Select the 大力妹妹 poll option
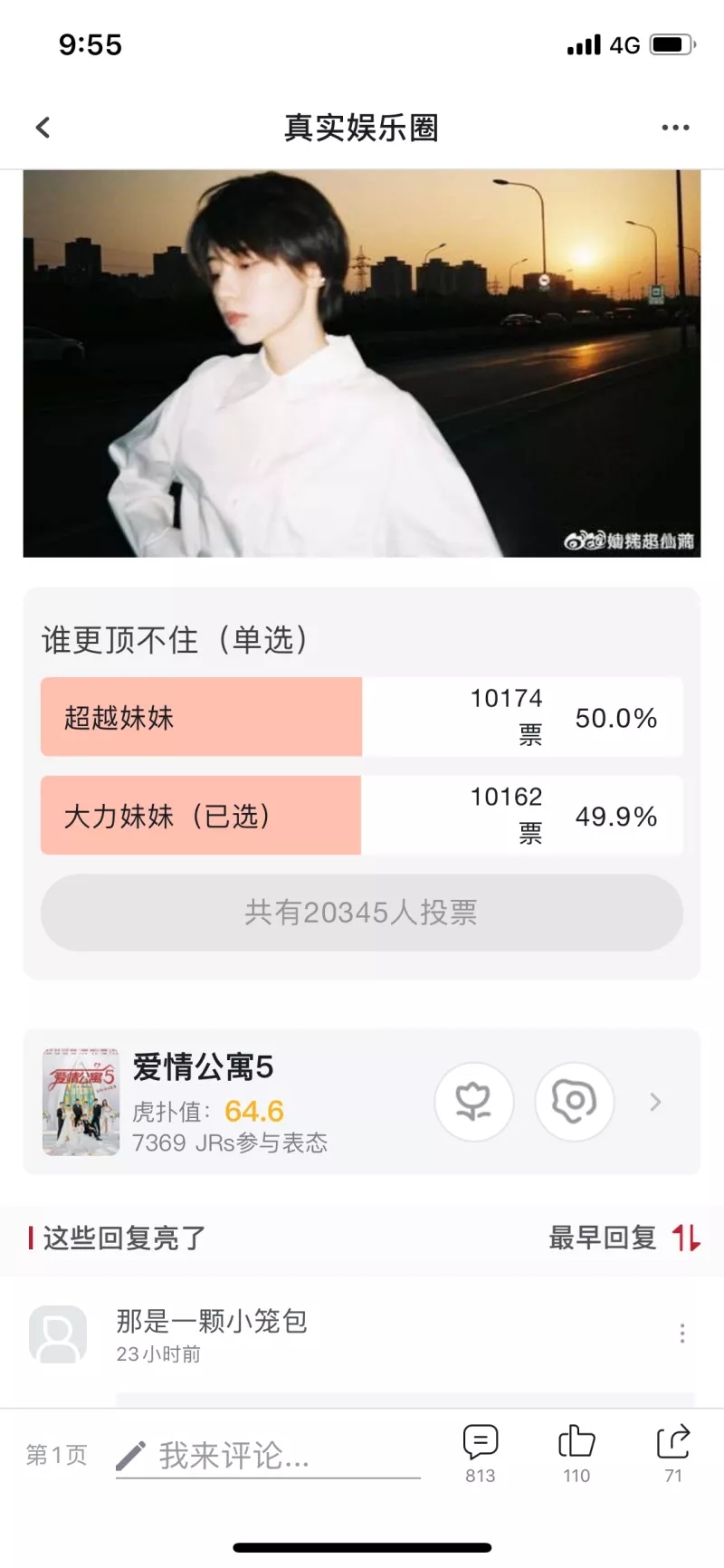Screen dimensions: 724x1568 tap(362, 815)
